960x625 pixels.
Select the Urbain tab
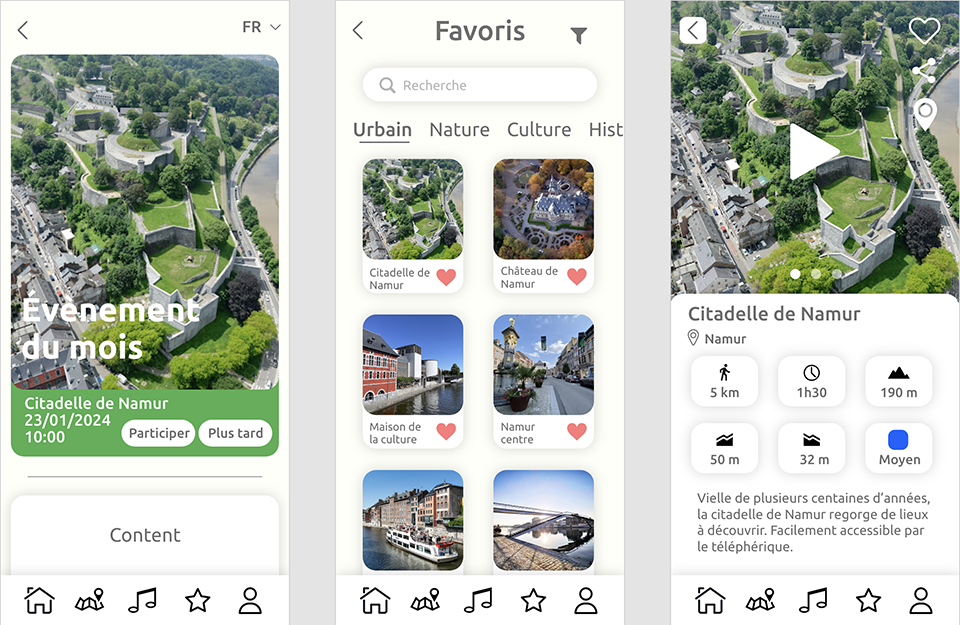click(382, 129)
